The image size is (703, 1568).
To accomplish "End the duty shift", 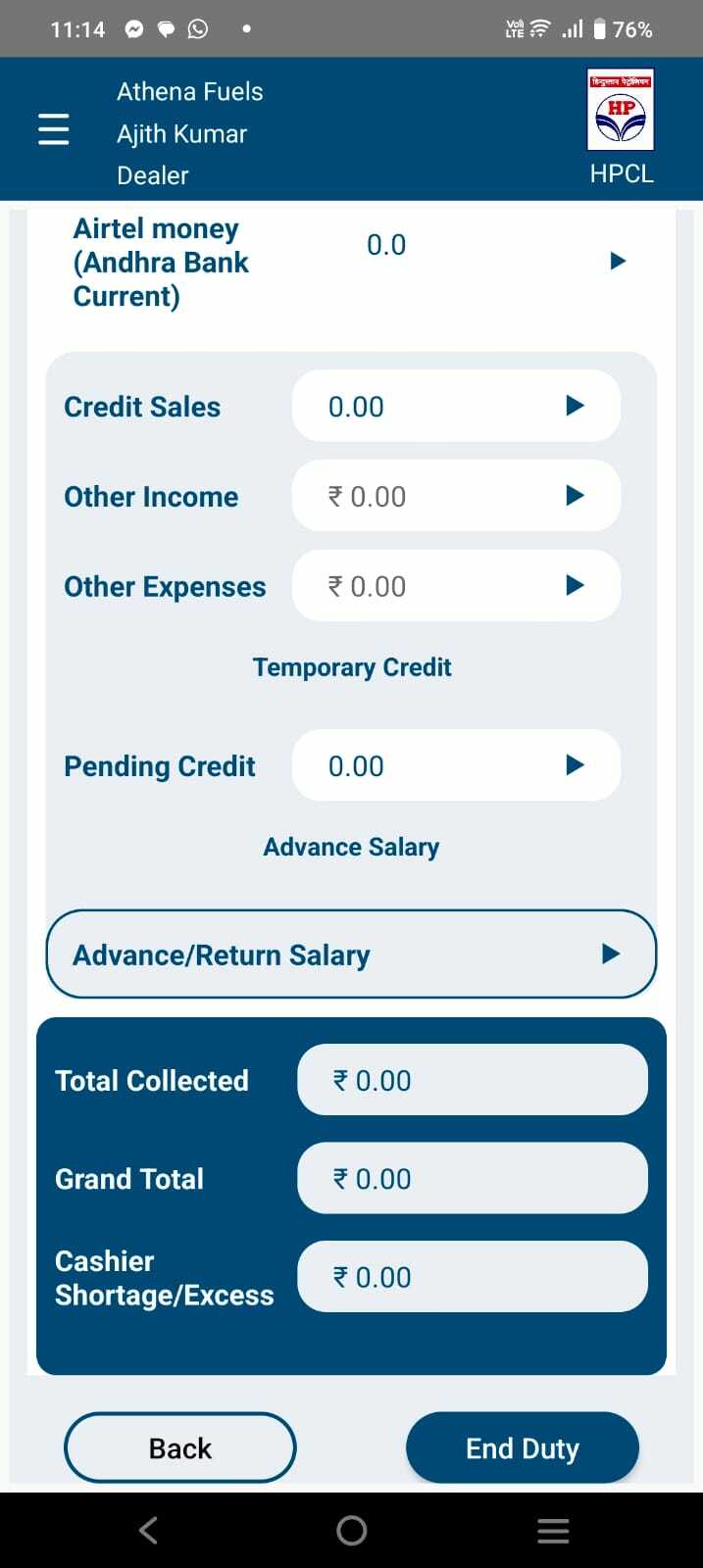I will (522, 1447).
